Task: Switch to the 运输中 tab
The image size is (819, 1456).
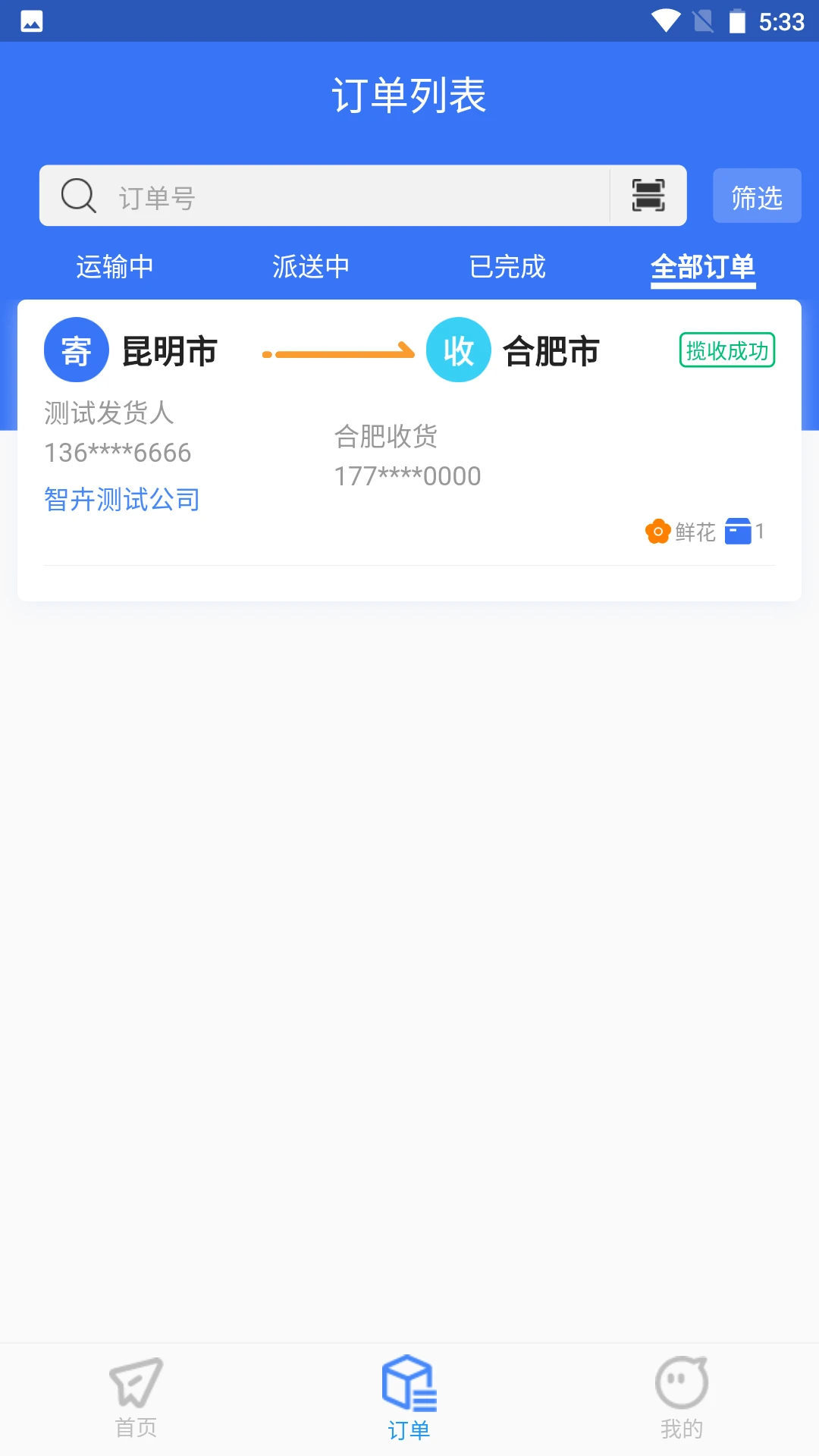Action: pos(115,267)
